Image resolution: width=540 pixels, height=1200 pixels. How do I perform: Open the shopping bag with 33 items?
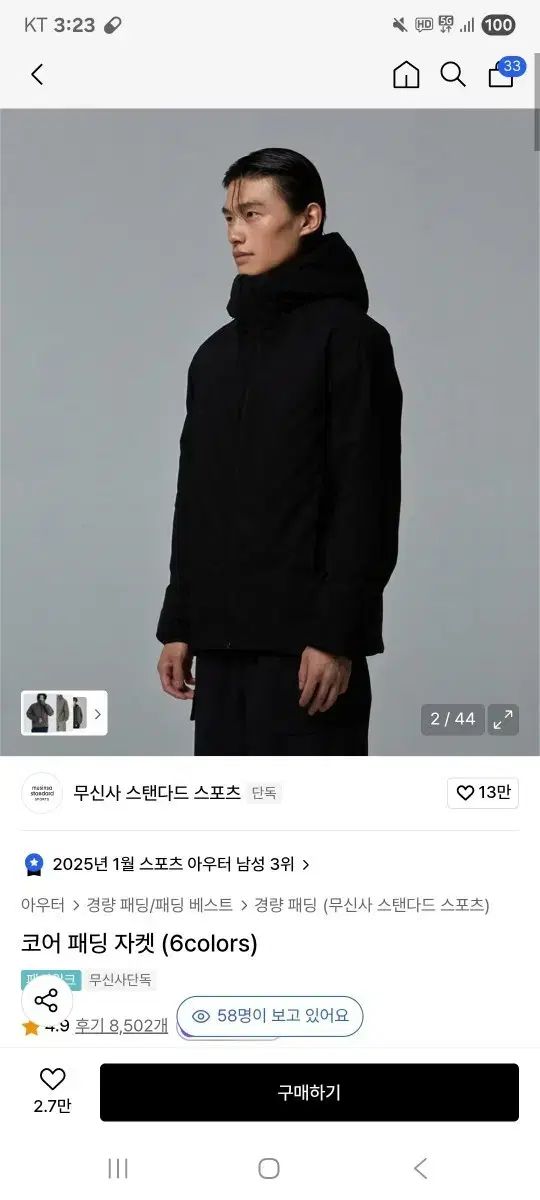[501, 75]
